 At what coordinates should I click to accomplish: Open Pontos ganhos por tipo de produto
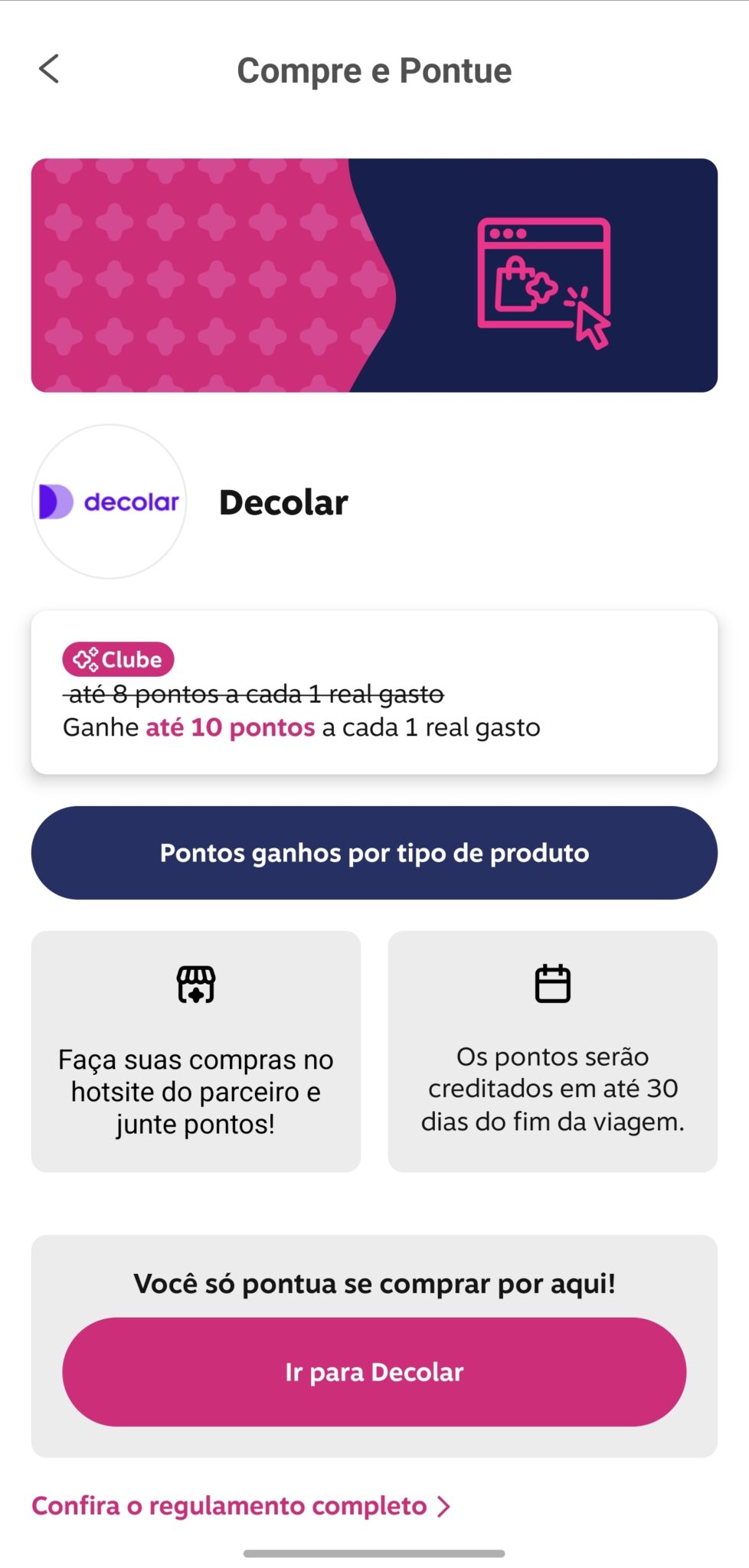374,853
